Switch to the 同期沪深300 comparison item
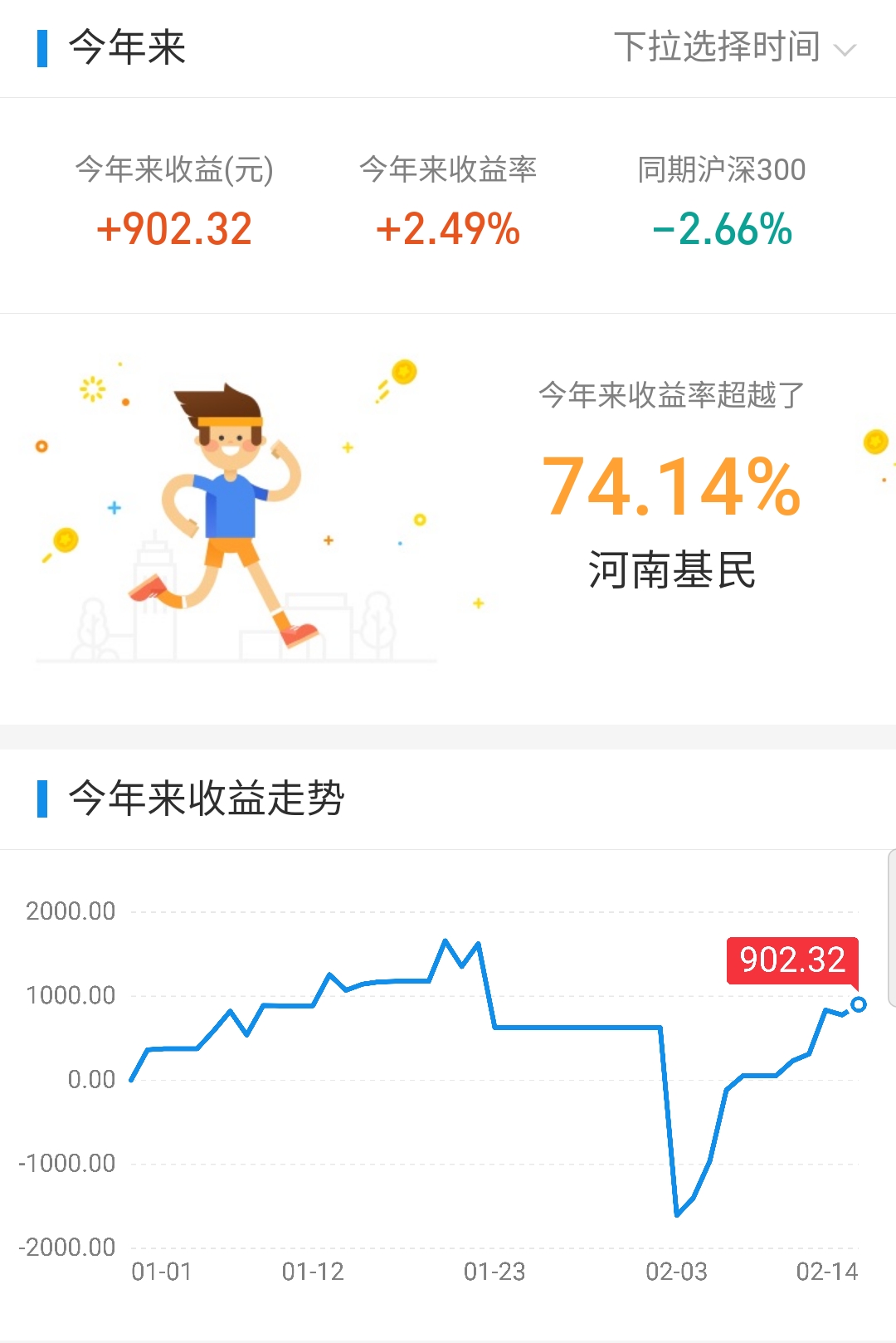 (723, 168)
